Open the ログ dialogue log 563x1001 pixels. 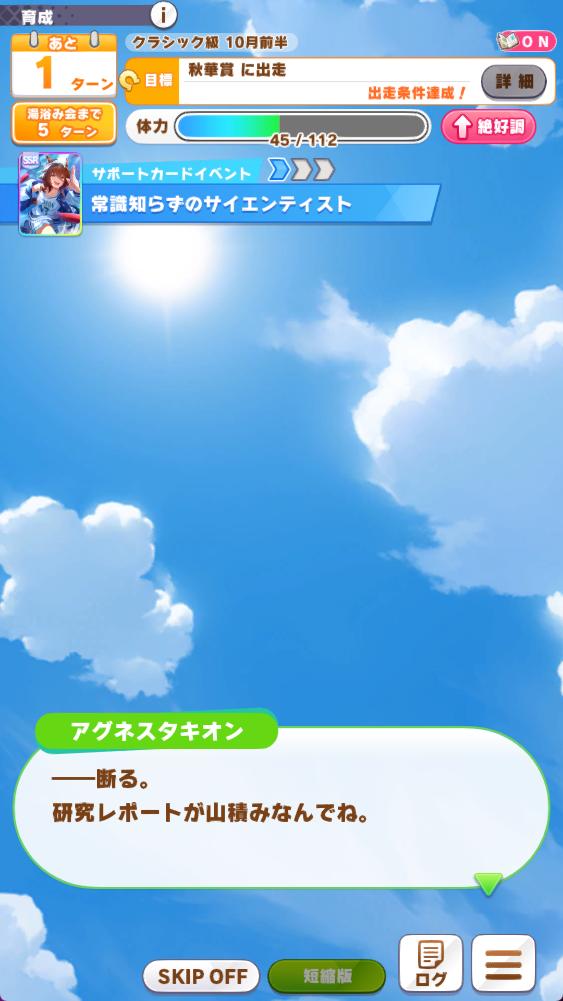pos(430,963)
